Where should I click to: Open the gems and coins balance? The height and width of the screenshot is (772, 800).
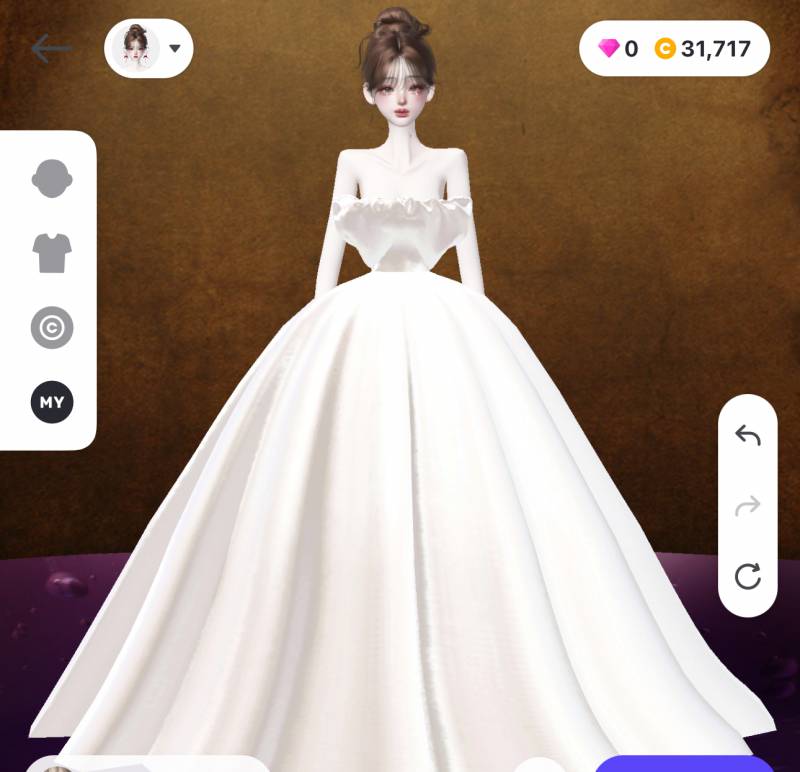coord(674,48)
